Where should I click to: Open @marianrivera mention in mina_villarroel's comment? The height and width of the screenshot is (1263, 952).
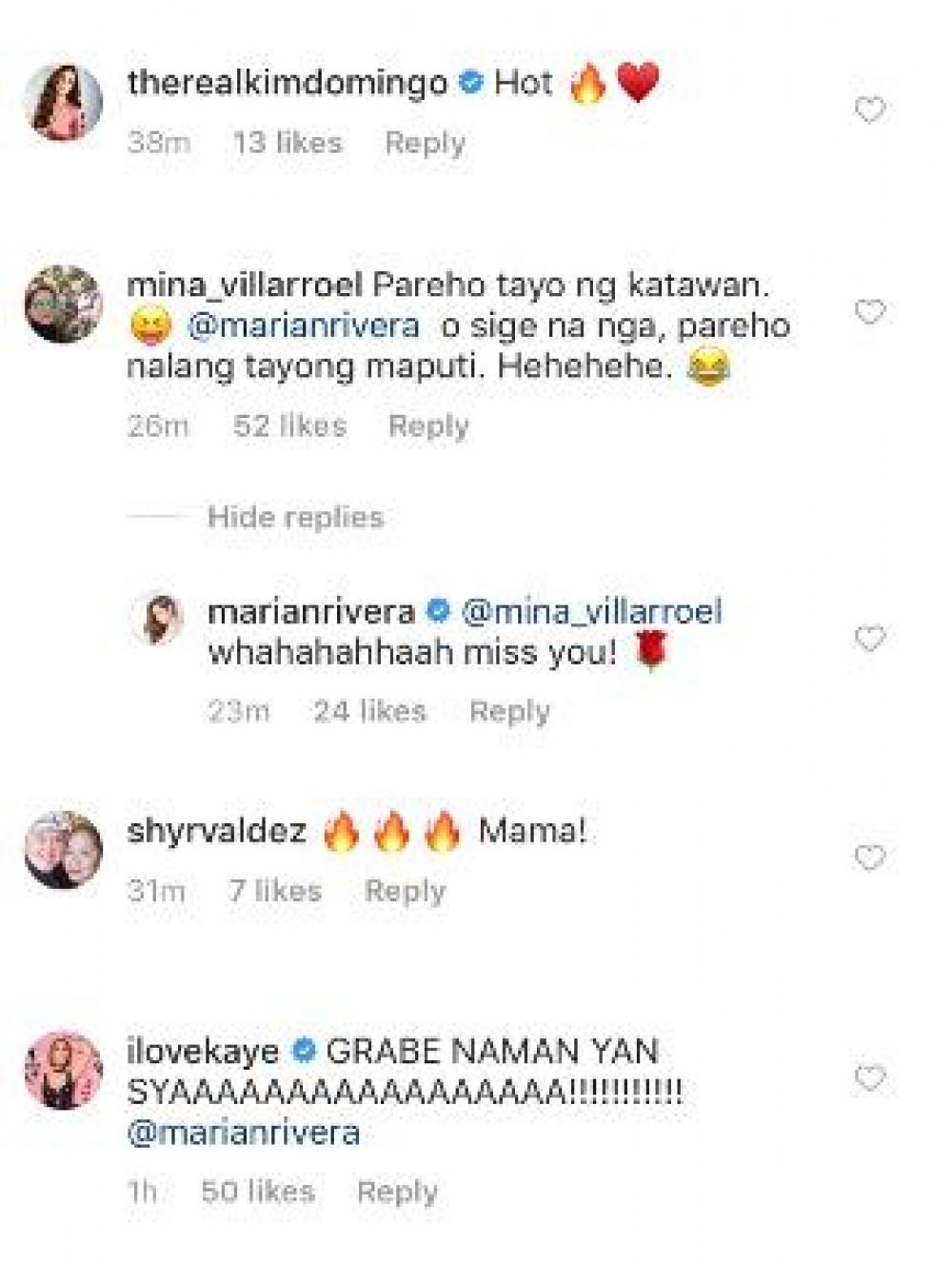[303, 326]
